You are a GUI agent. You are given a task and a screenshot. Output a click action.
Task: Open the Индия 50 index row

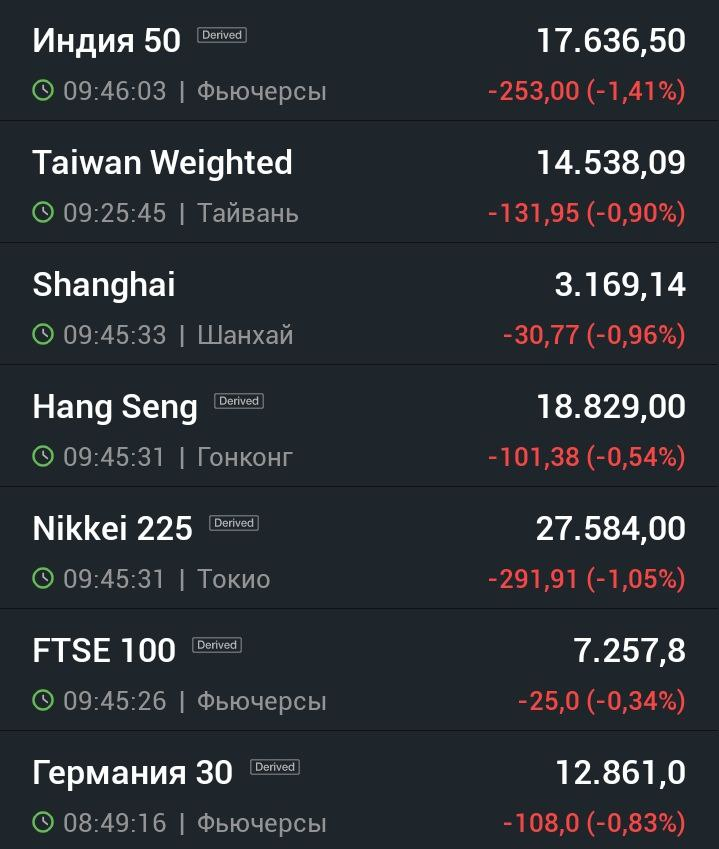point(359,62)
